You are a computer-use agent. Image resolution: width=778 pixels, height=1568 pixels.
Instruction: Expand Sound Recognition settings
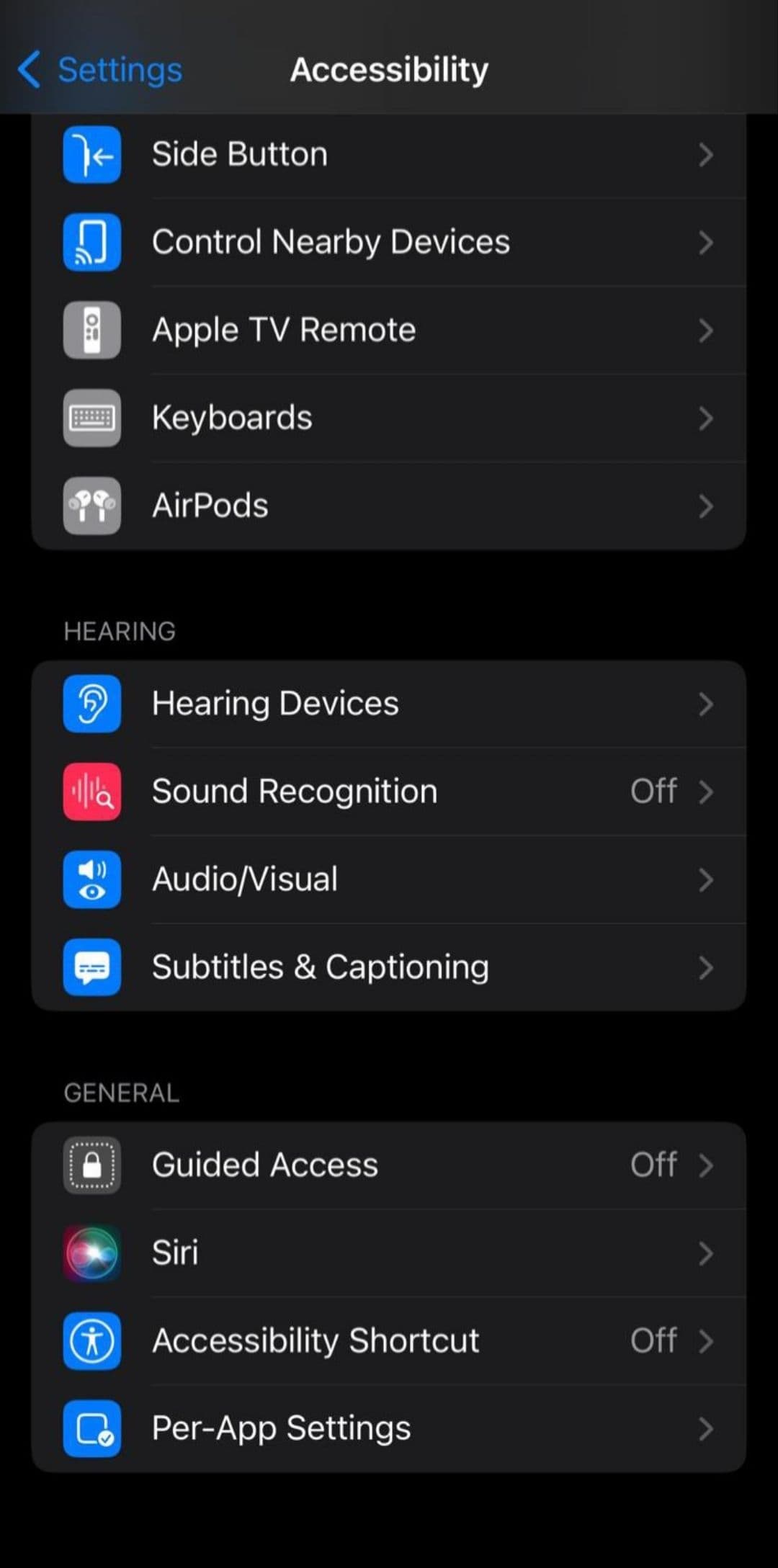coord(389,792)
